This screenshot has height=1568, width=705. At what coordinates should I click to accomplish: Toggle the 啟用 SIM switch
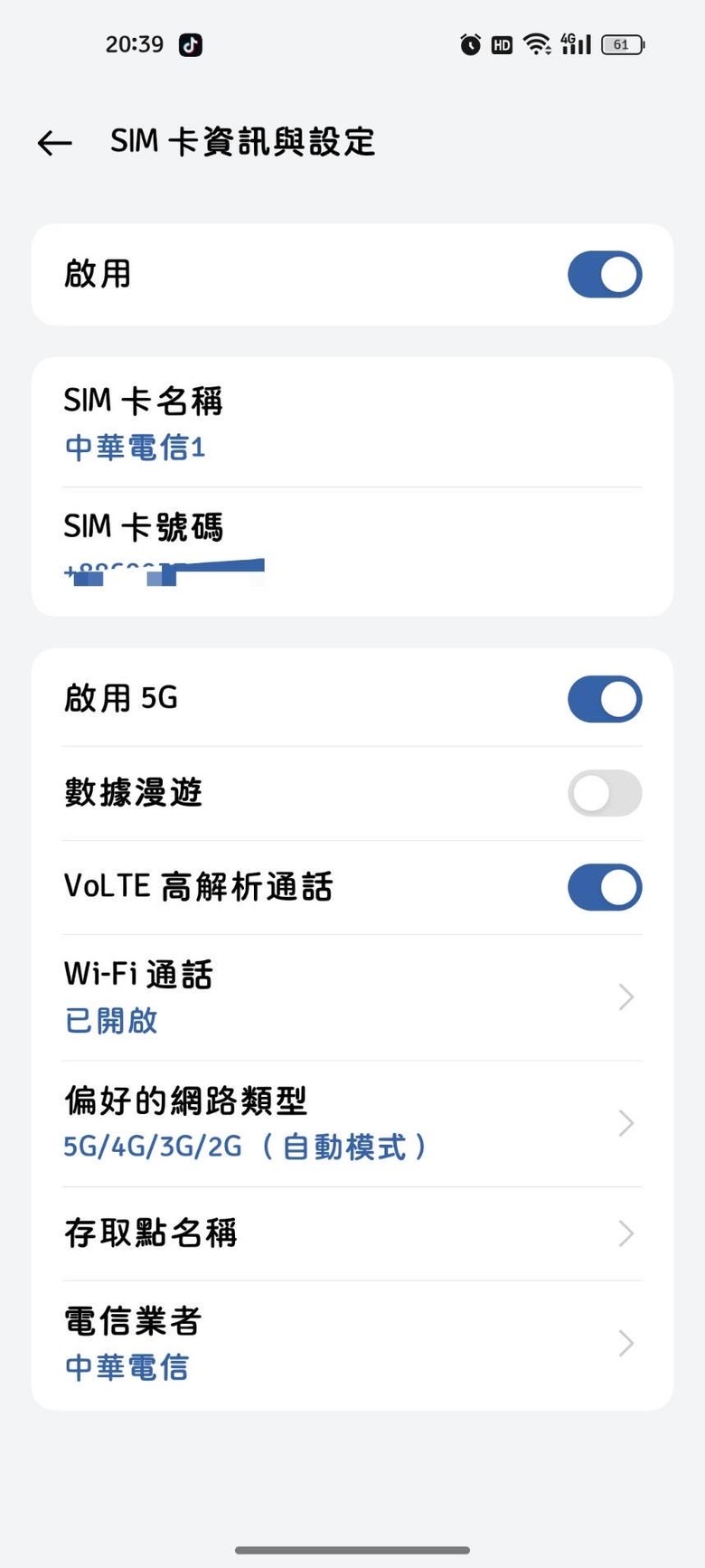(x=605, y=274)
